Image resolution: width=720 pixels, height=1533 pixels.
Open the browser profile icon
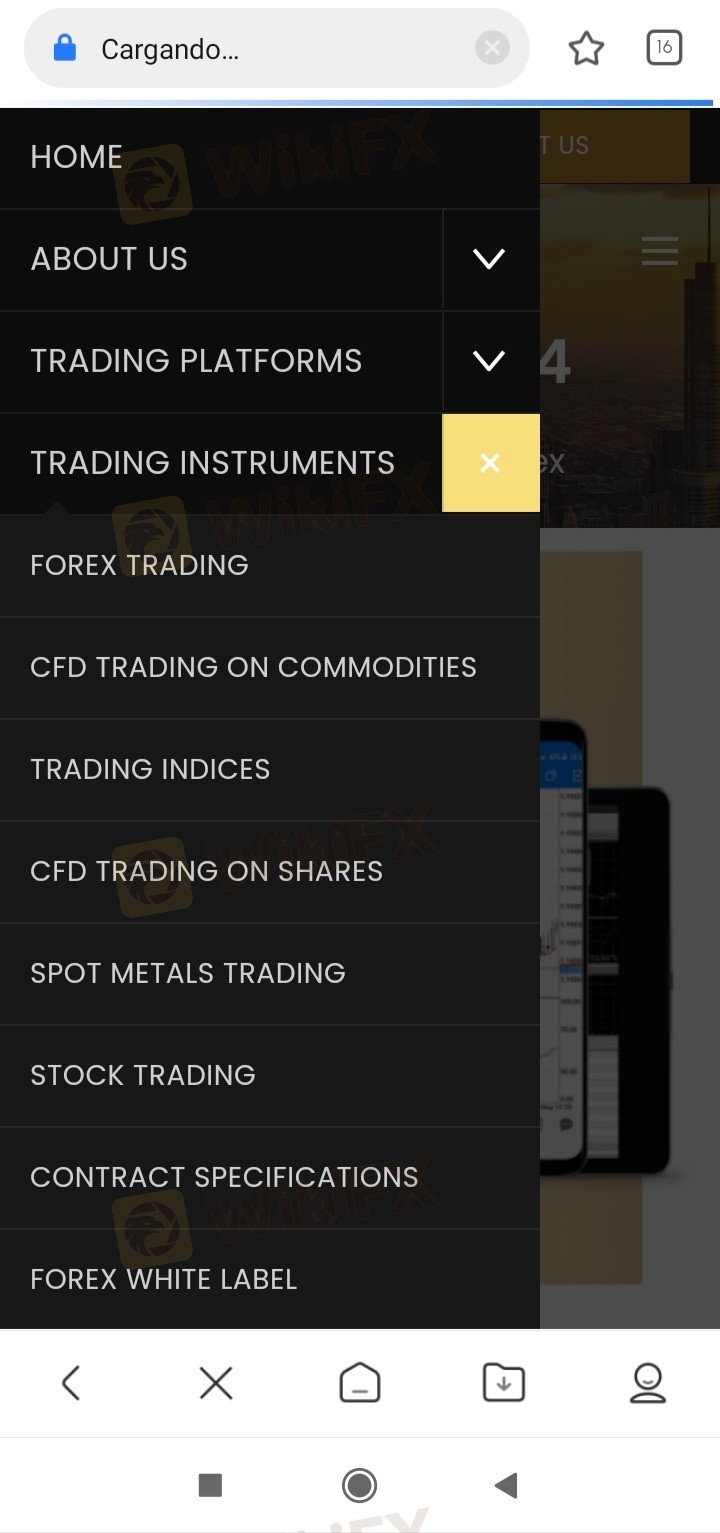pos(648,1383)
